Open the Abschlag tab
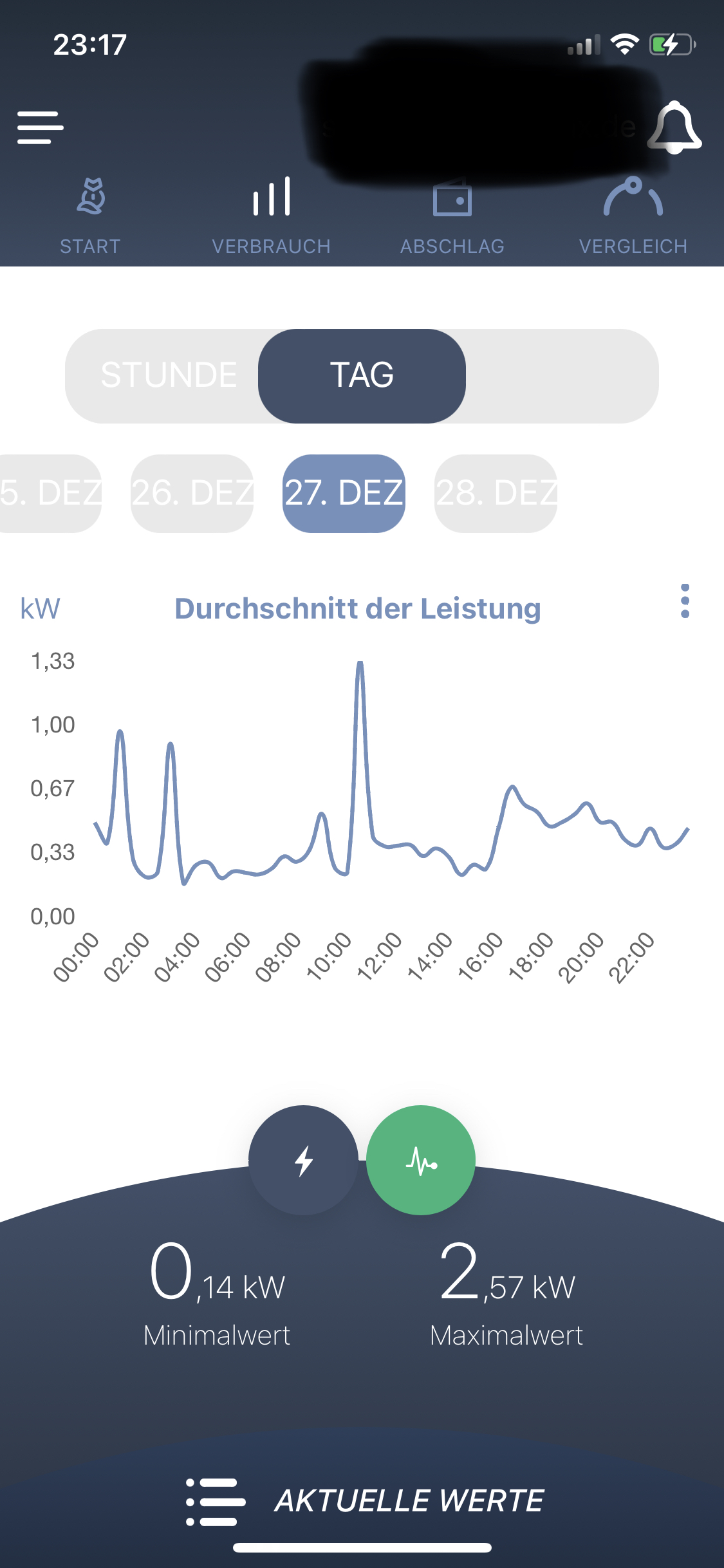The height and width of the screenshot is (1568, 724). (452, 216)
